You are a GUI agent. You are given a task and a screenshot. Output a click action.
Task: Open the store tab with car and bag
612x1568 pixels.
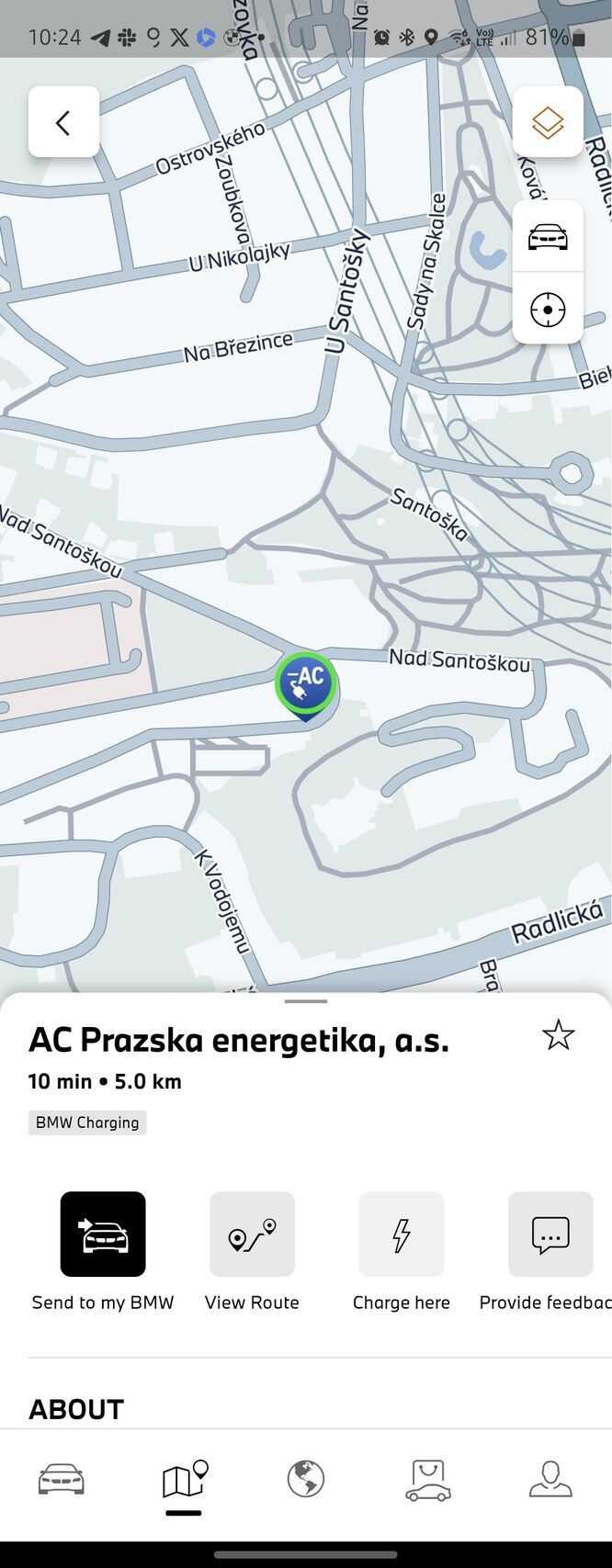tap(428, 1480)
